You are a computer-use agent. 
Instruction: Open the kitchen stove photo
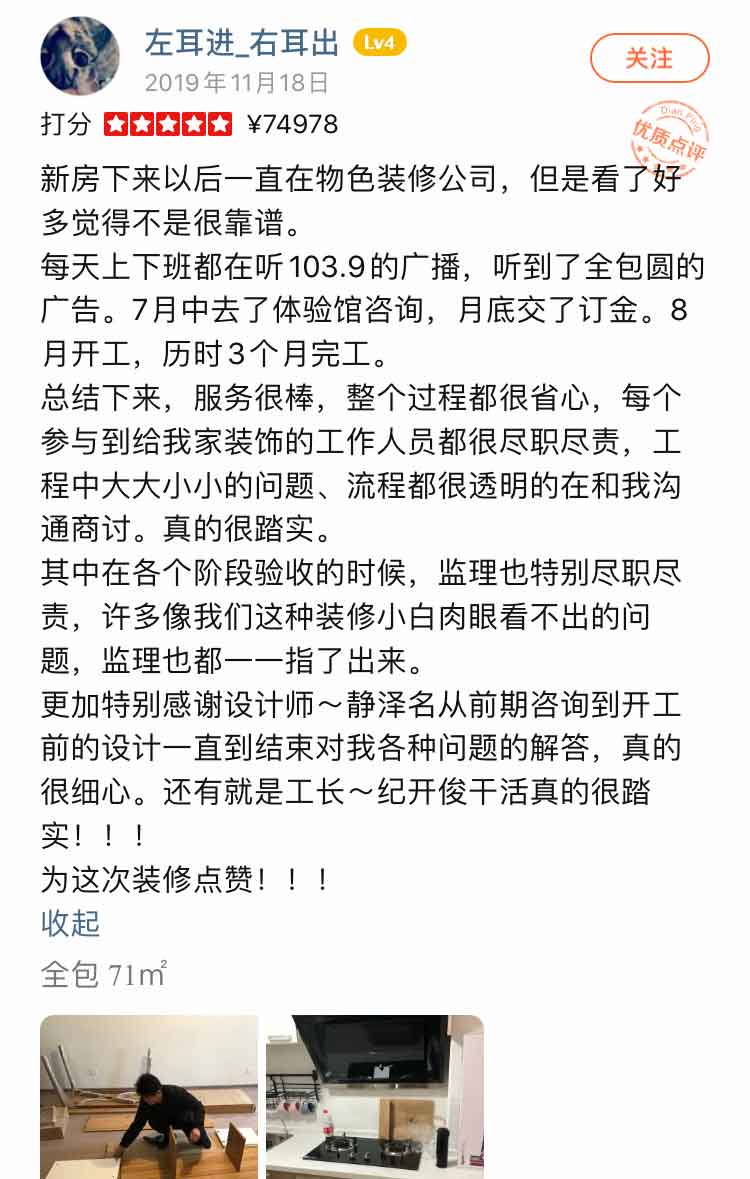pos(374,1096)
